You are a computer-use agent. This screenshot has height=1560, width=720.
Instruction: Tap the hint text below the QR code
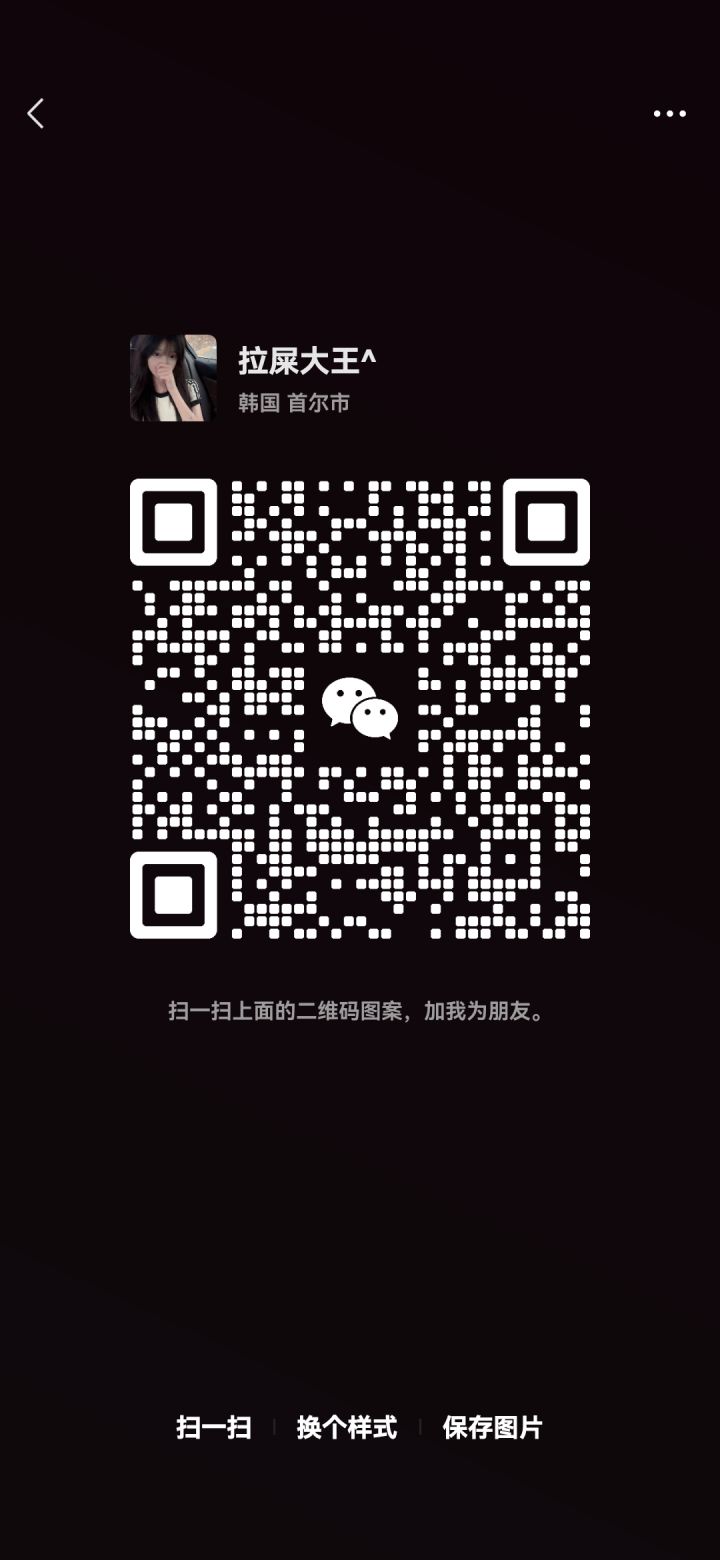360,1010
